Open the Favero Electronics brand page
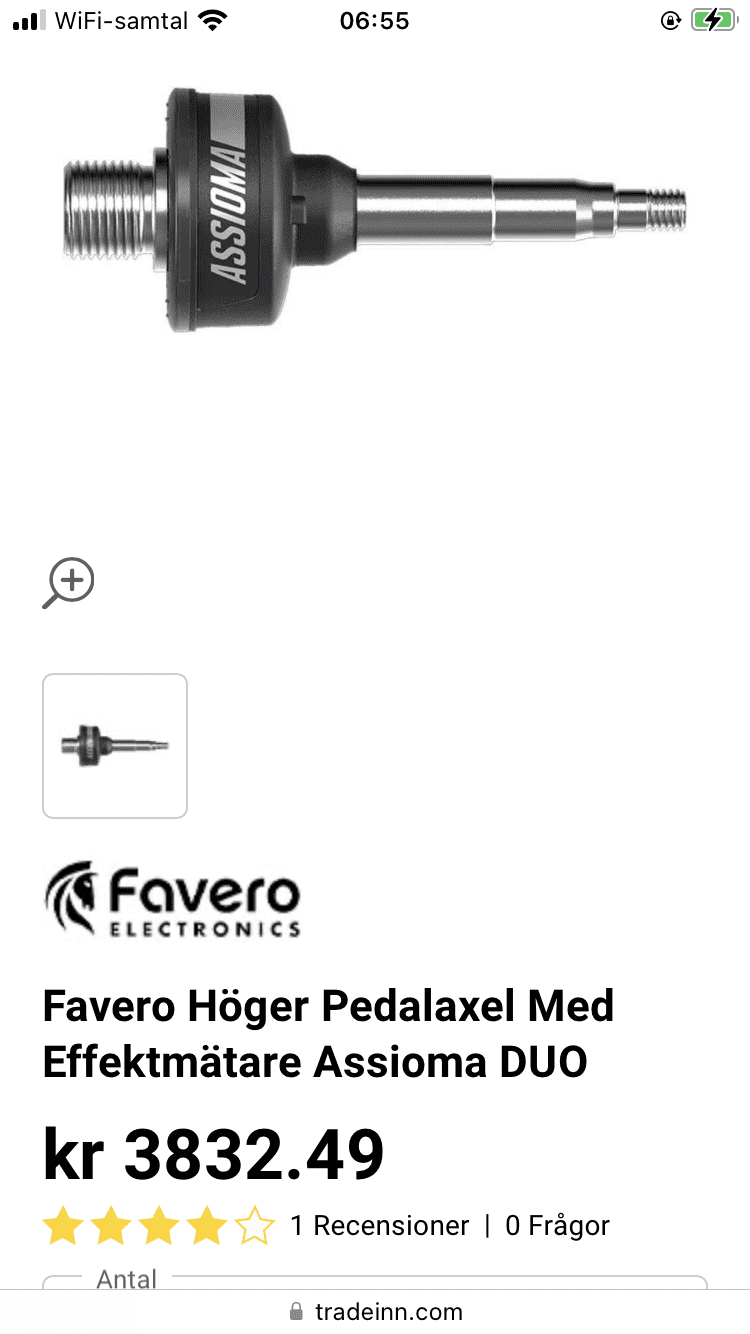 (172, 898)
